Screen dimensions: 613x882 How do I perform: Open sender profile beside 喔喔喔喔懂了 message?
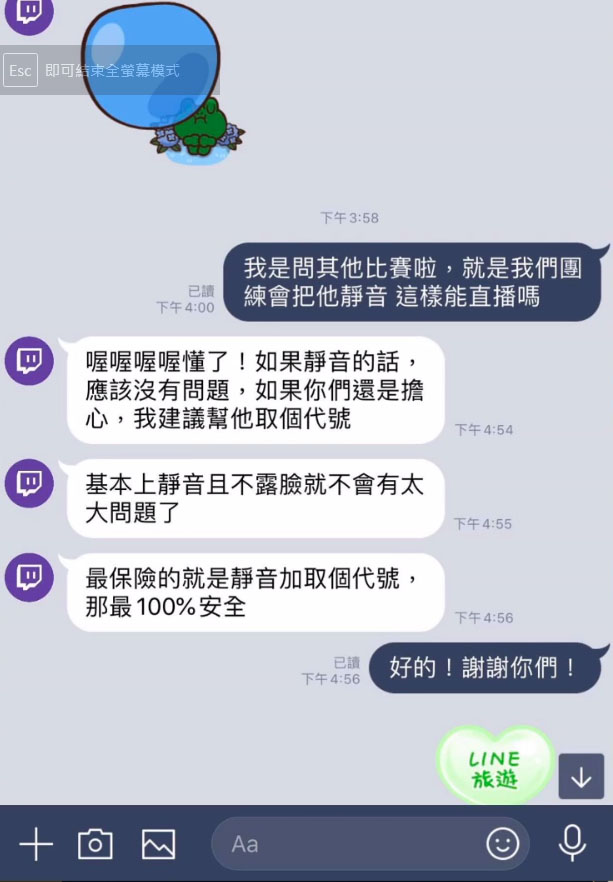(30, 361)
